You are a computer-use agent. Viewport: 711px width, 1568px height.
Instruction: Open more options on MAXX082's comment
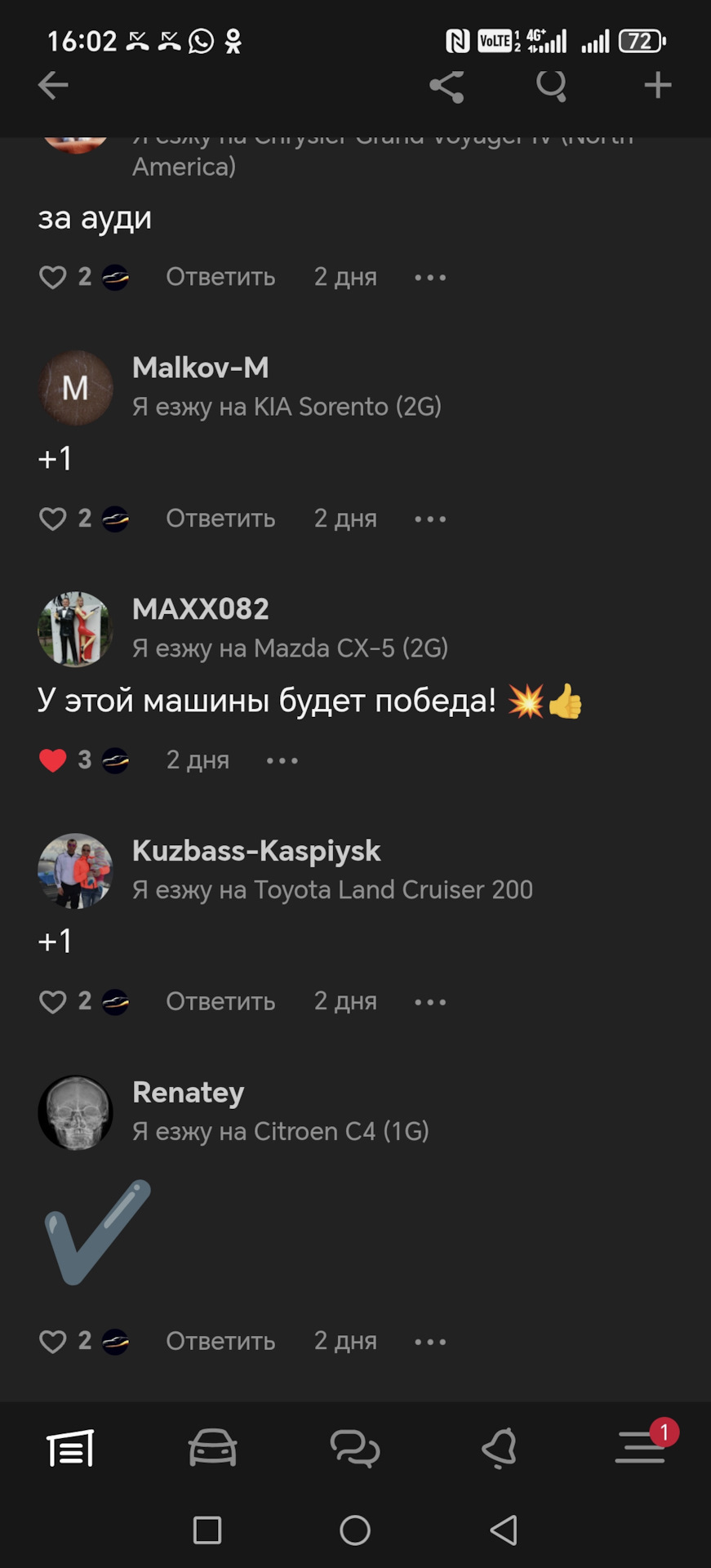282,760
